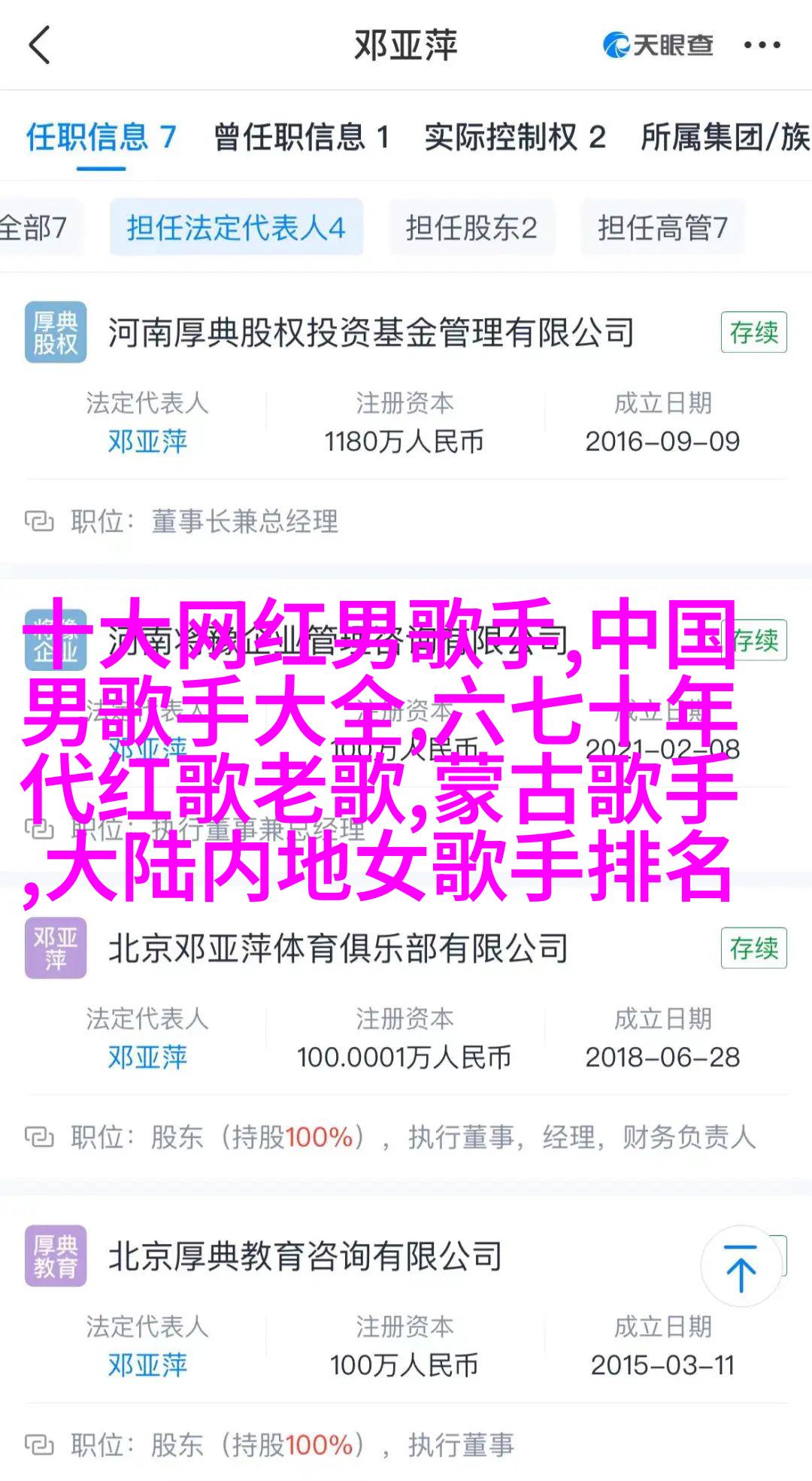812x1481 pixels.
Task: Select the 任职信息 7 tab
Action: coord(101,138)
